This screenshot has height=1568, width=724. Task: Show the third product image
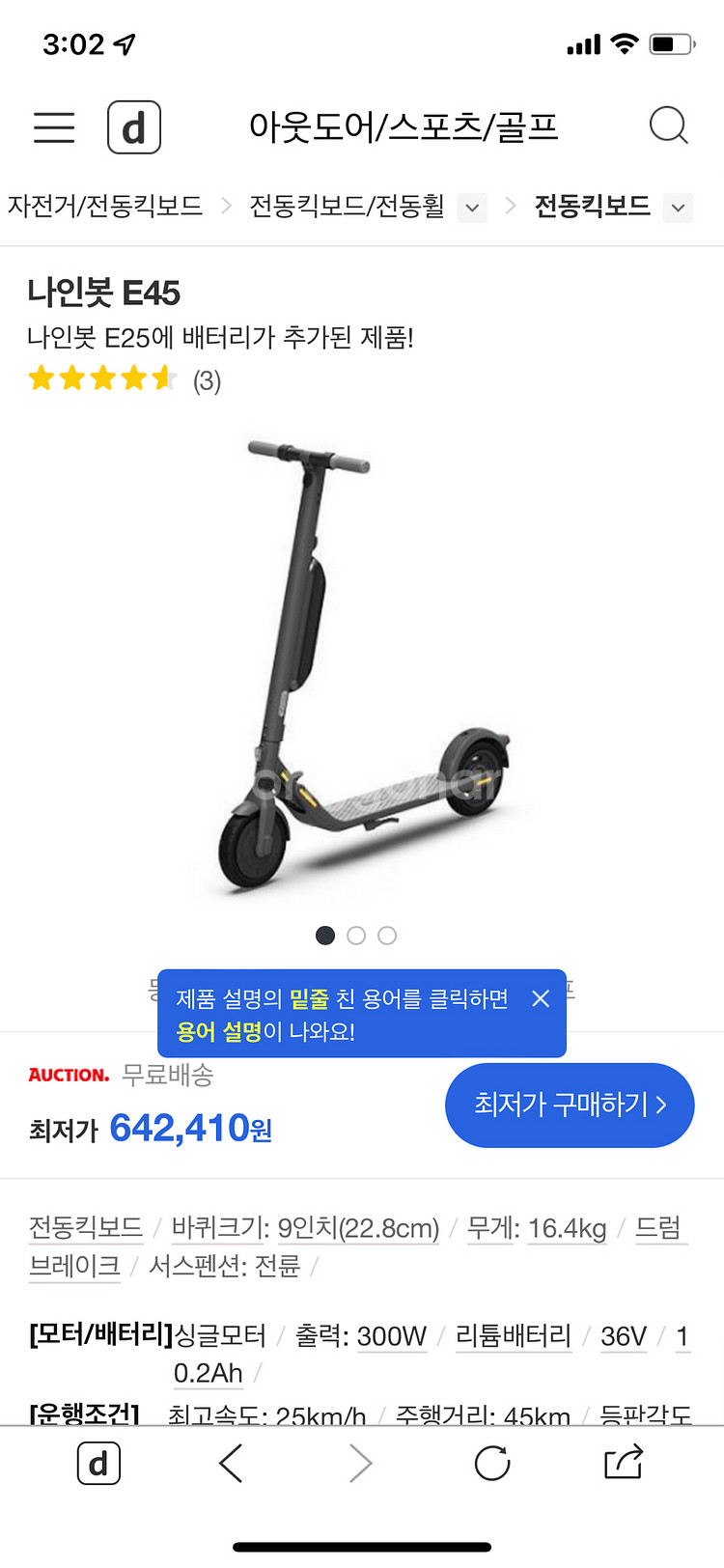(x=387, y=936)
